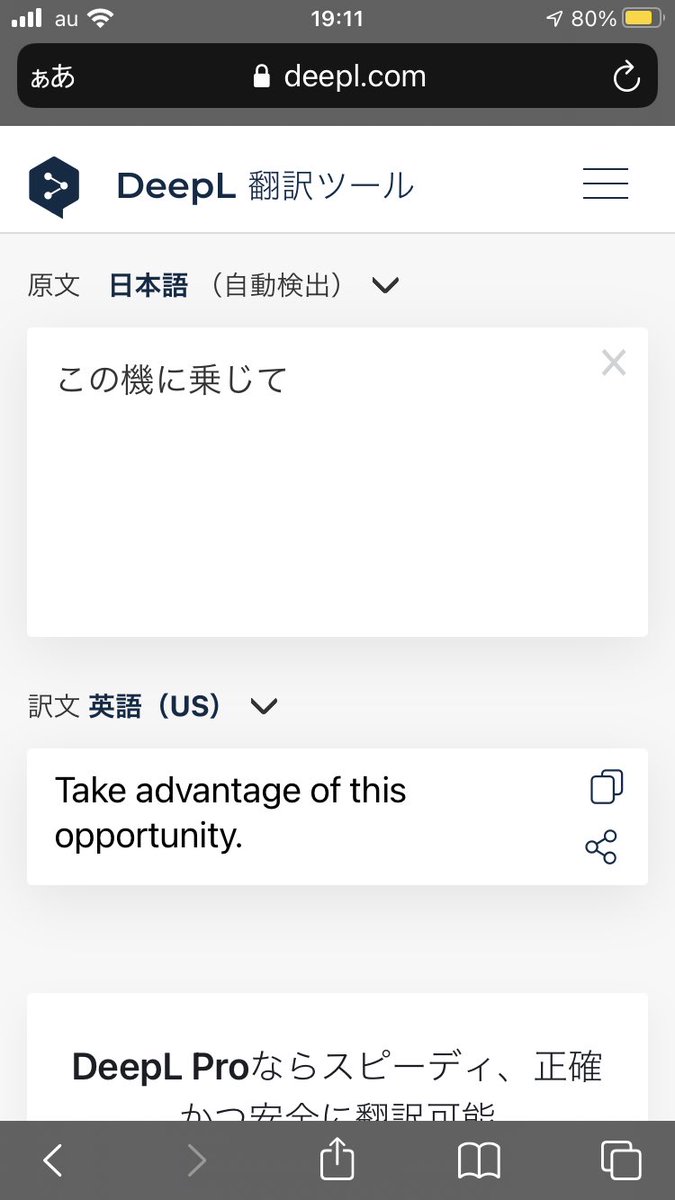Copy the translated text
The image size is (675, 1200).
coord(606,787)
